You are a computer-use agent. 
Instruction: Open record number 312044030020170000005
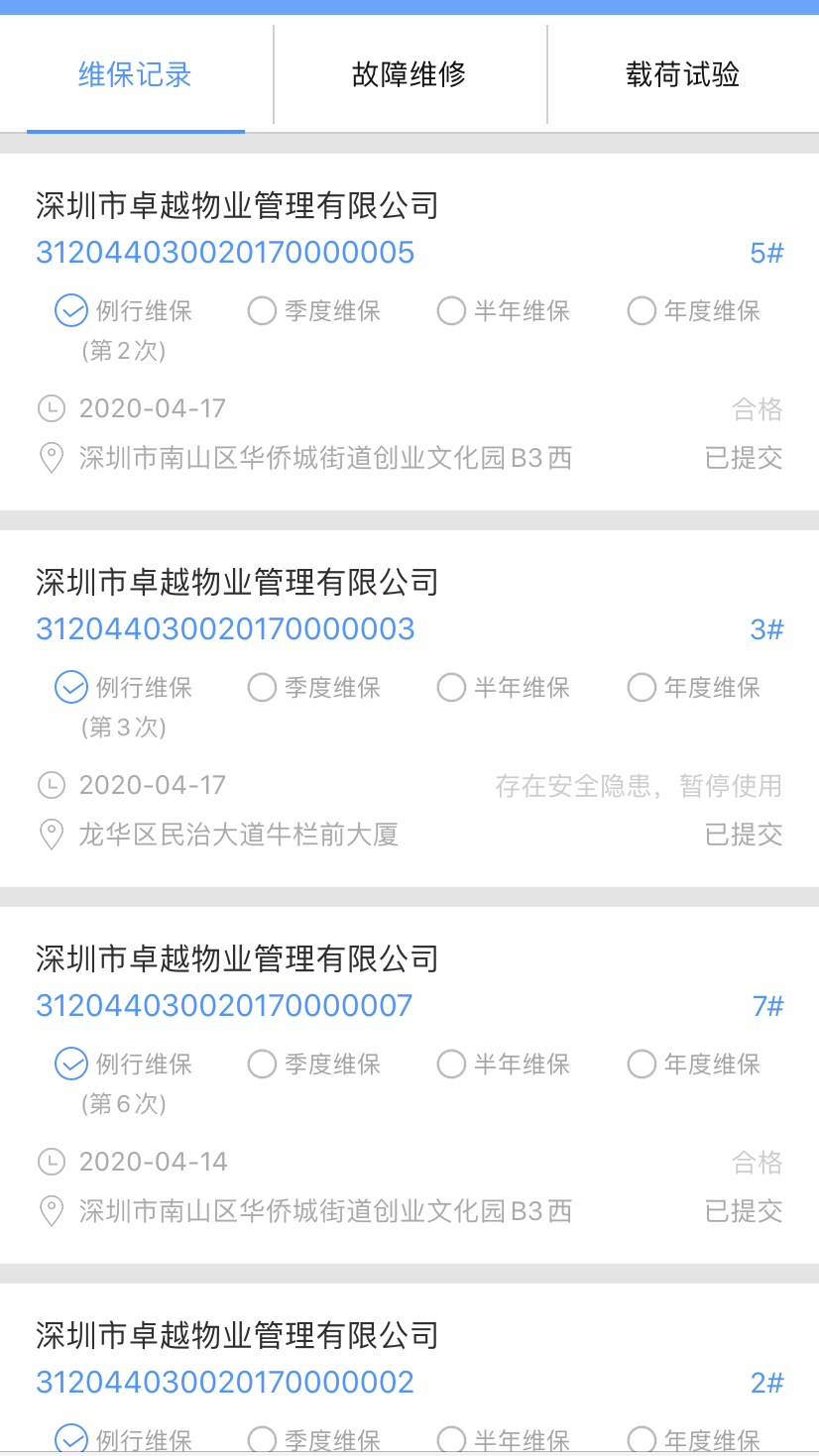(224, 252)
